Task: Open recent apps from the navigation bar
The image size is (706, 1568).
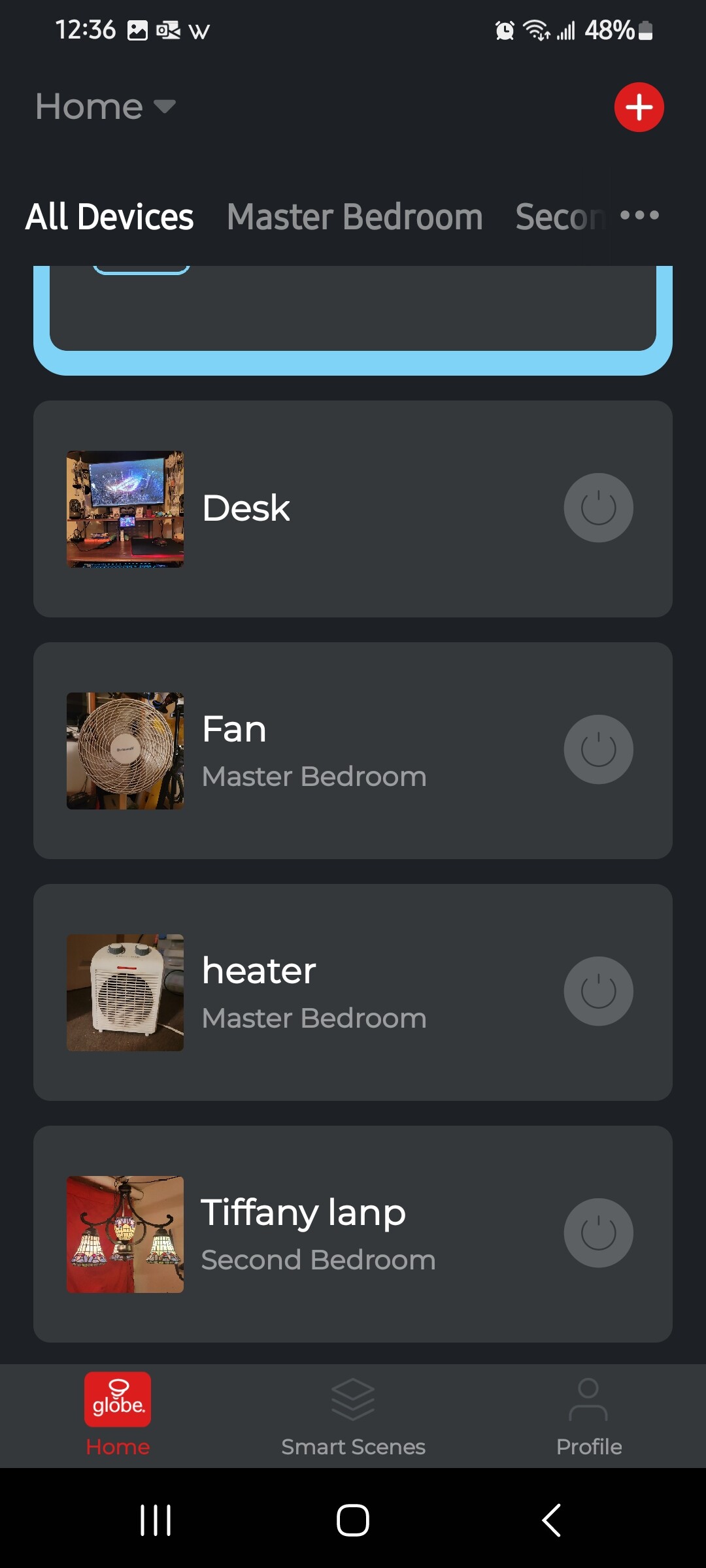Action: click(156, 1520)
